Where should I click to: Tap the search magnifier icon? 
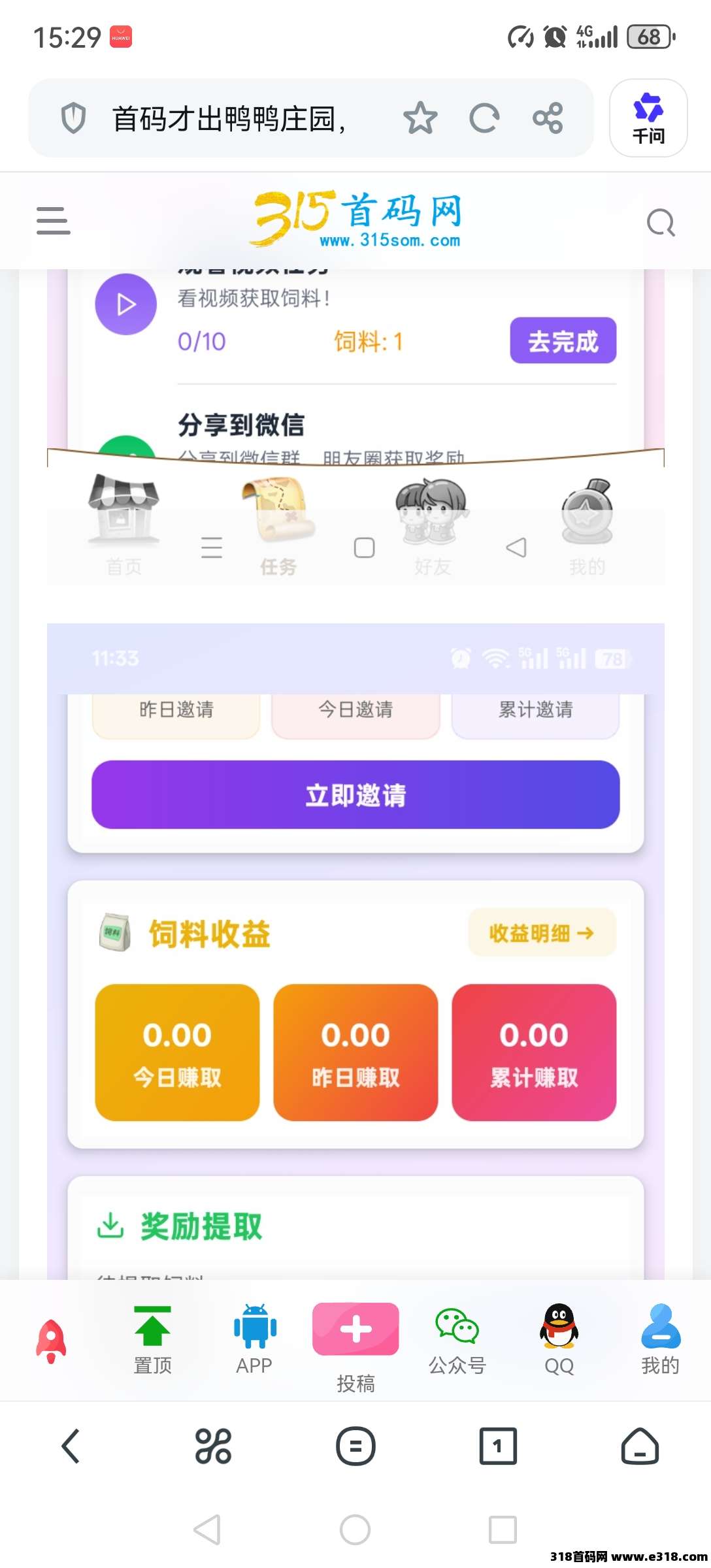click(x=661, y=222)
